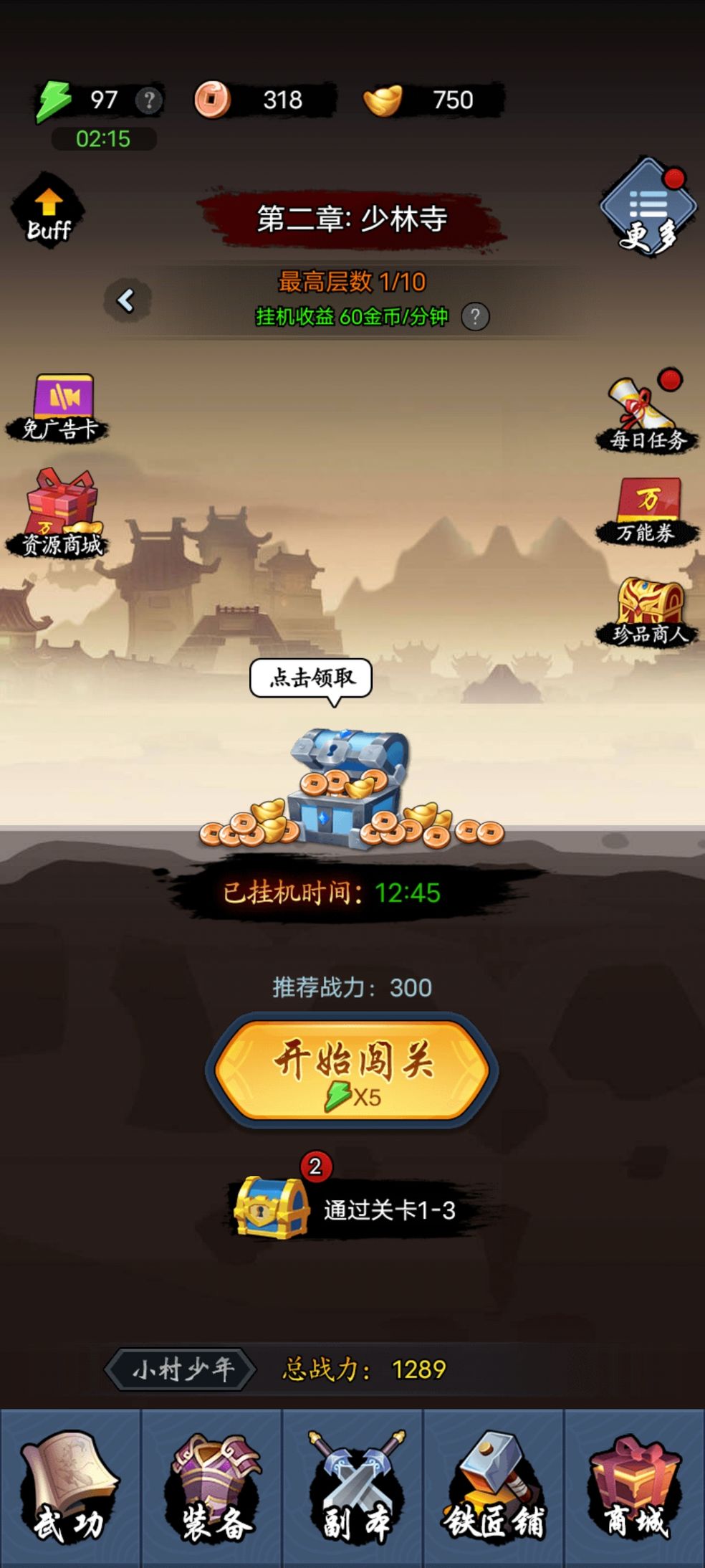
Task: Open 万能券 voucher
Action: pos(647,510)
